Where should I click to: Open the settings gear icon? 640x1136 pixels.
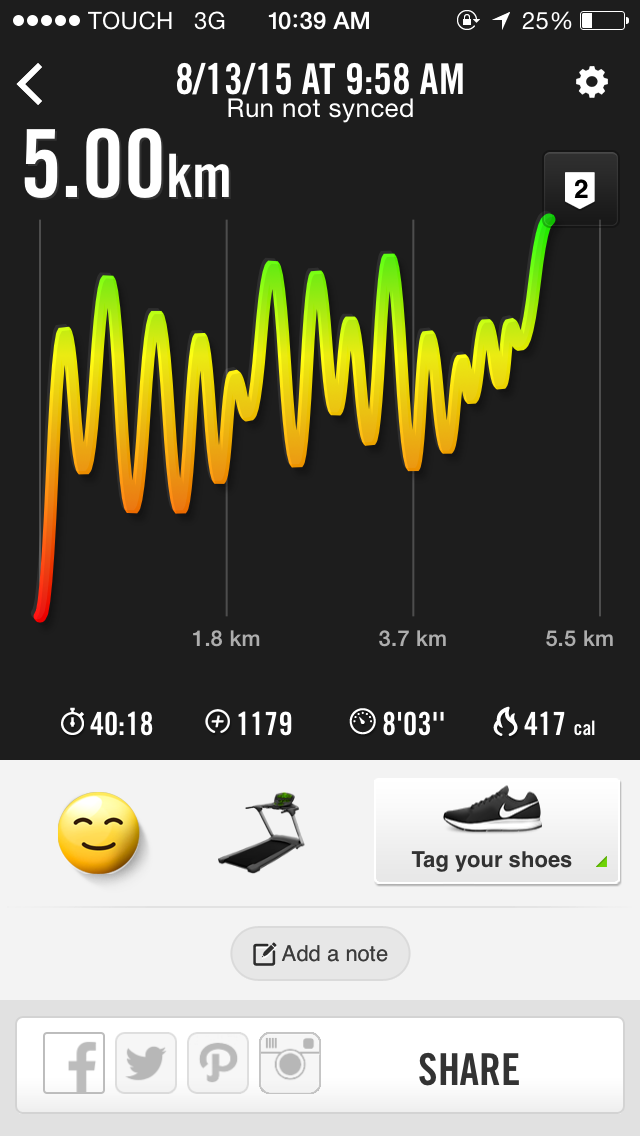[592, 83]
